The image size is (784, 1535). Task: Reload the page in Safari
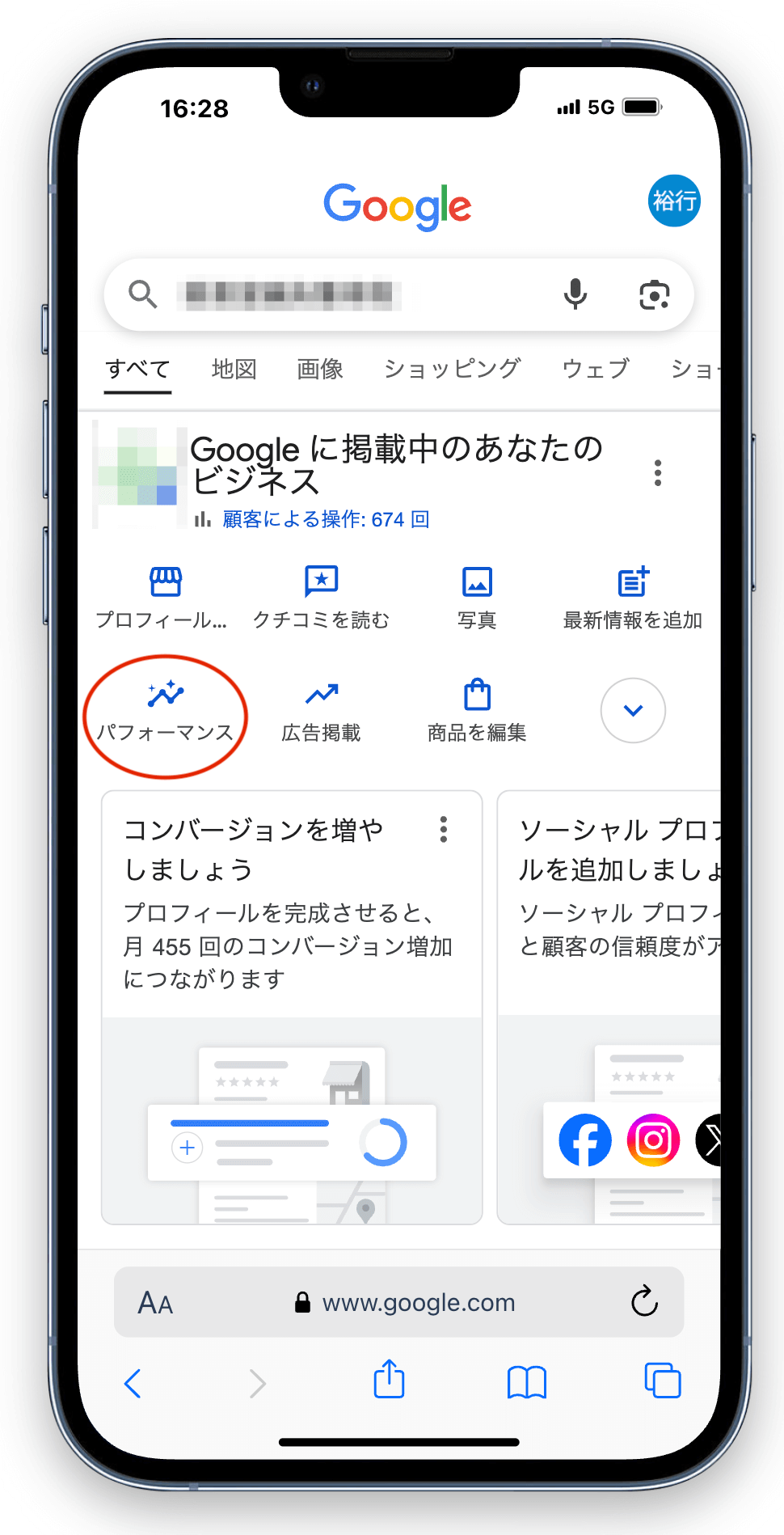644,1301
